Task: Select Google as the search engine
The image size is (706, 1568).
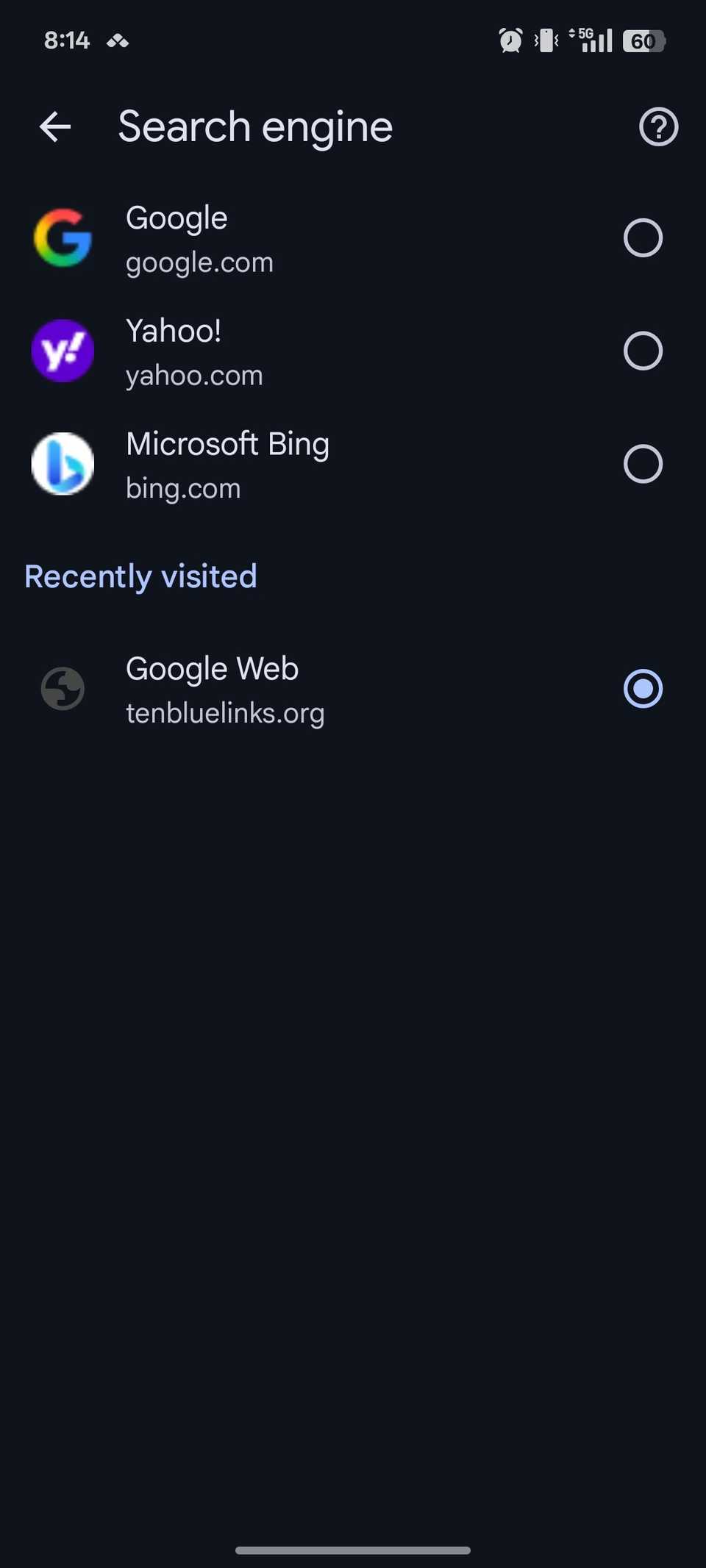Action: [x=643, y=237]
